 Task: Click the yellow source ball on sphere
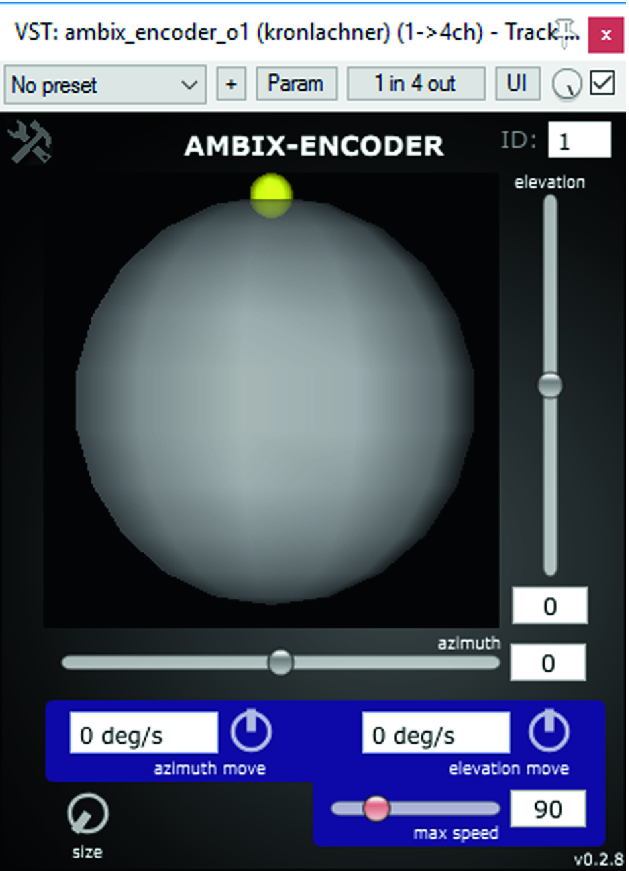271,194
